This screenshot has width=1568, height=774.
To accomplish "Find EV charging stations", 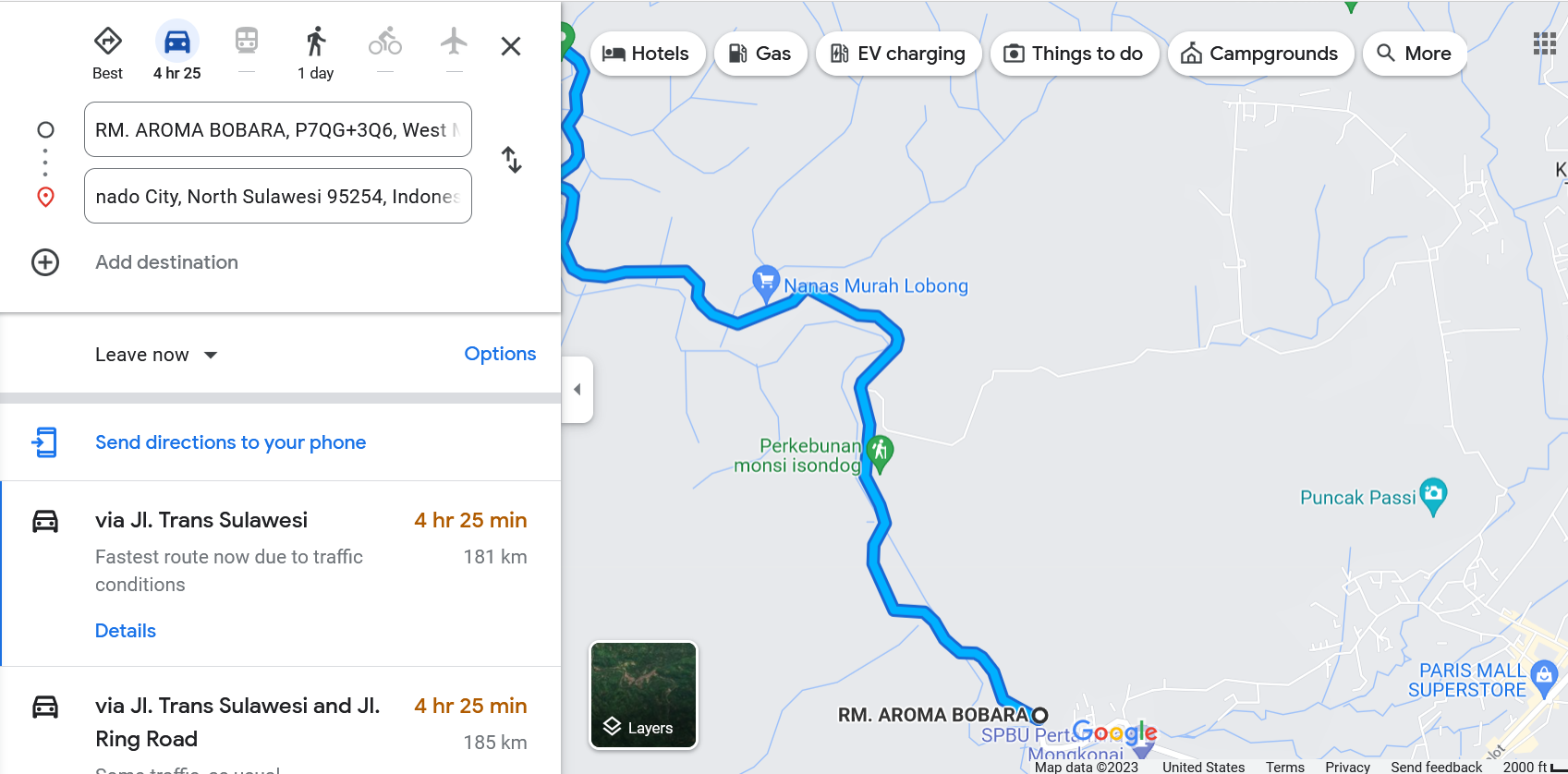I will coord(898,54).
